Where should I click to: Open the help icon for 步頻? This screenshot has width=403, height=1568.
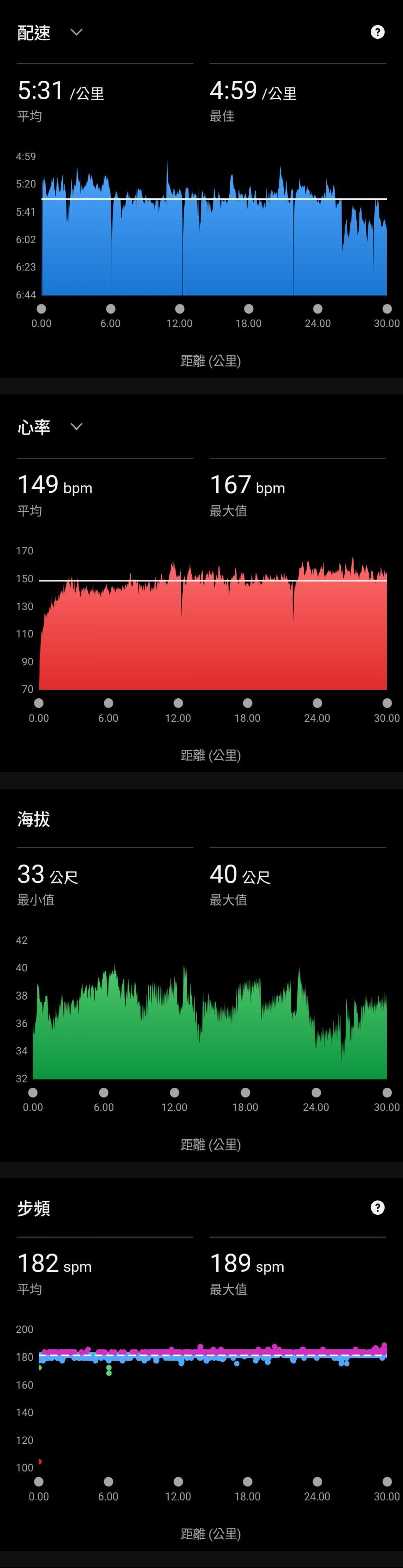pos(377,1207)
